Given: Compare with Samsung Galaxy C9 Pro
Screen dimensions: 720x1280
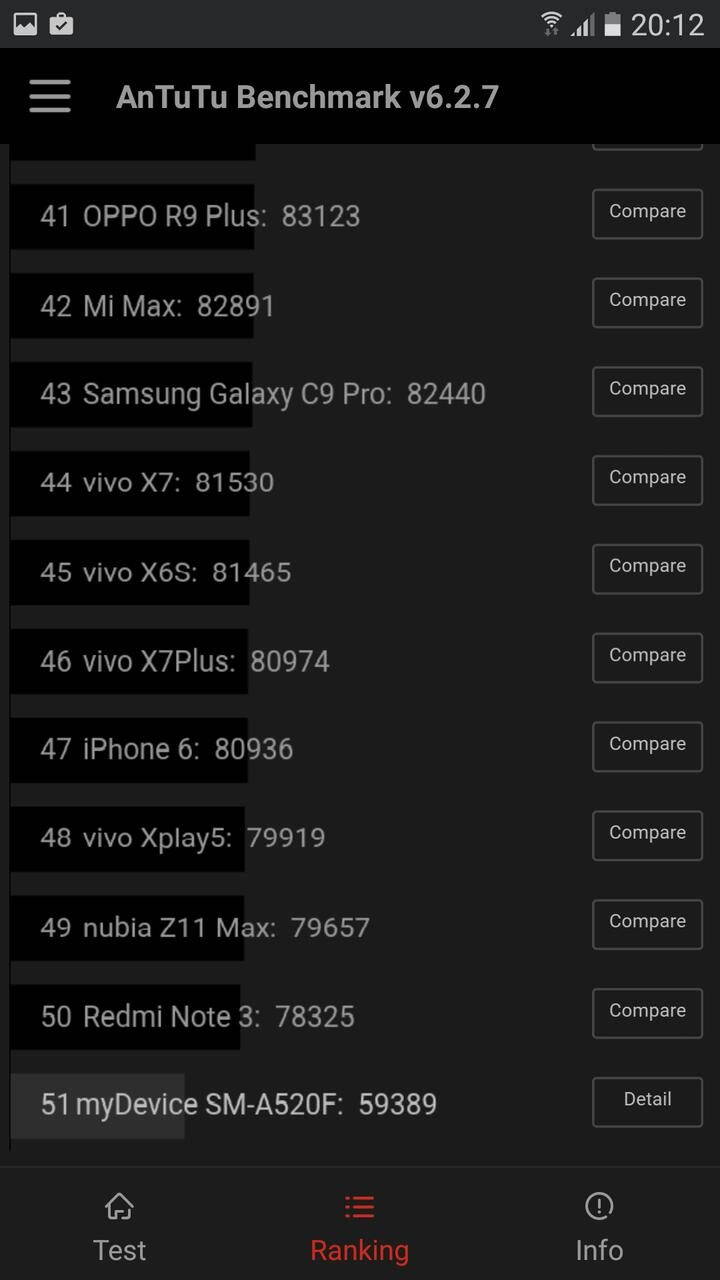Looking at the screenshot, I should point(647,390).
